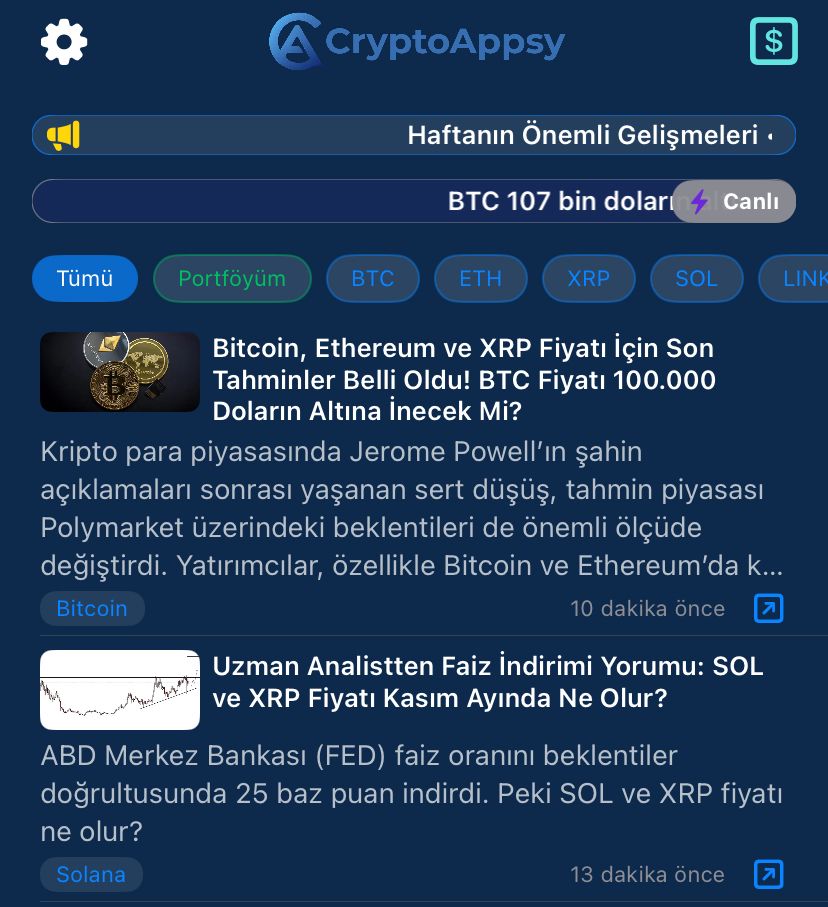828x907 pixels.
Task: Tap the Canlı live button
Action: coord(735,201)
